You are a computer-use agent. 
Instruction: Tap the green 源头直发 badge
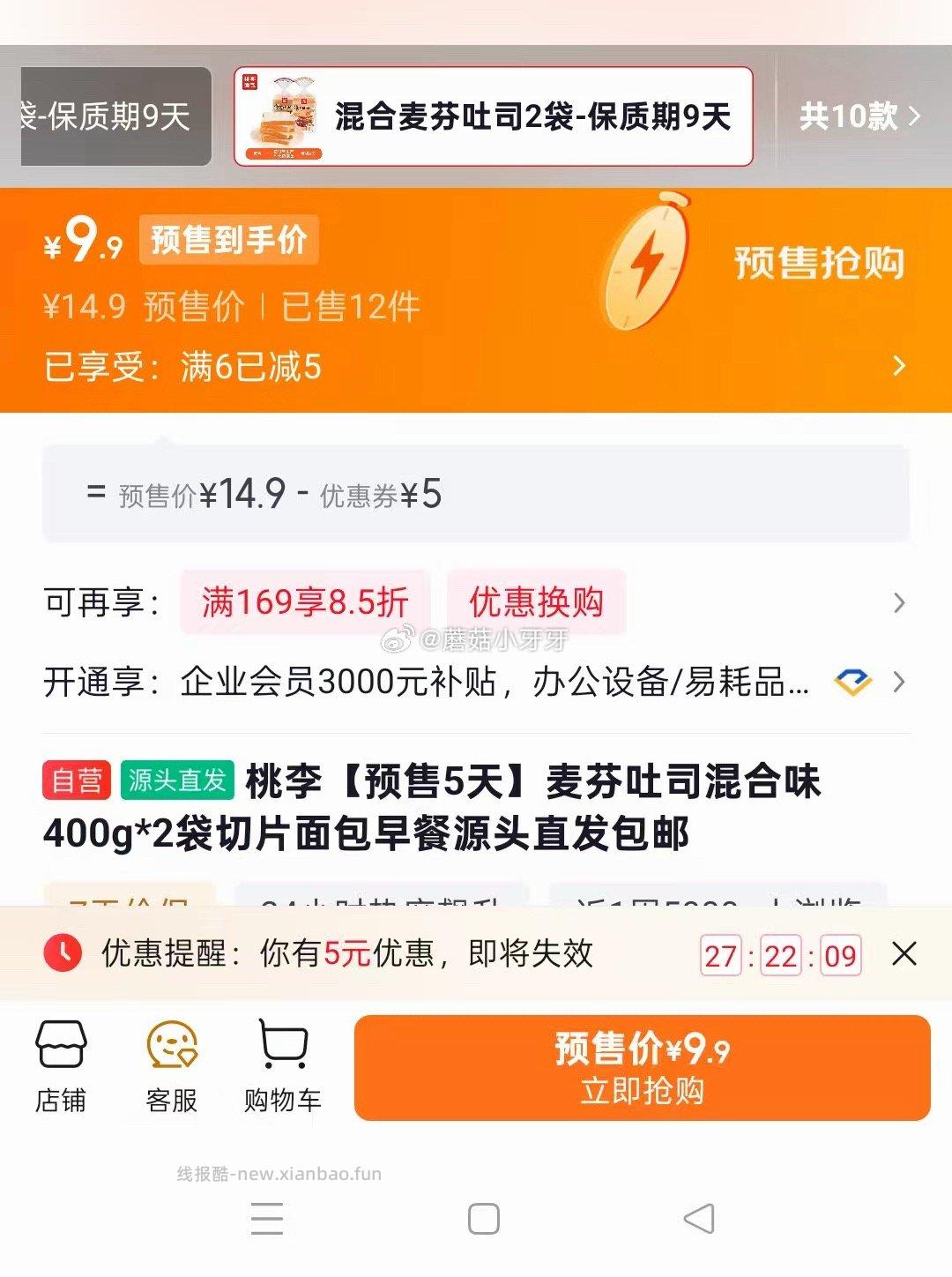[x=176, y=780]
